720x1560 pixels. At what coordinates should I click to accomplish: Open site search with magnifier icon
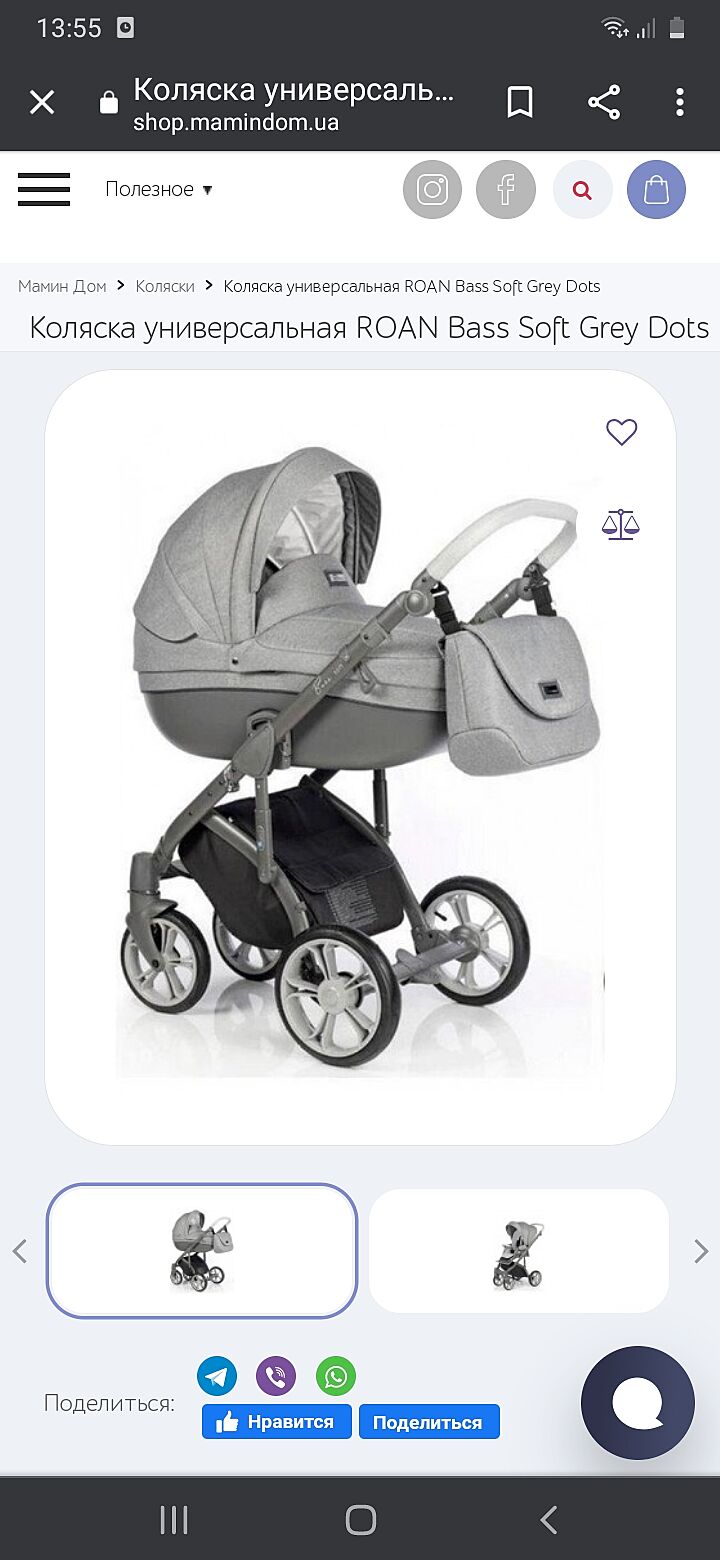pyautogui.click(x=582, y=190)
